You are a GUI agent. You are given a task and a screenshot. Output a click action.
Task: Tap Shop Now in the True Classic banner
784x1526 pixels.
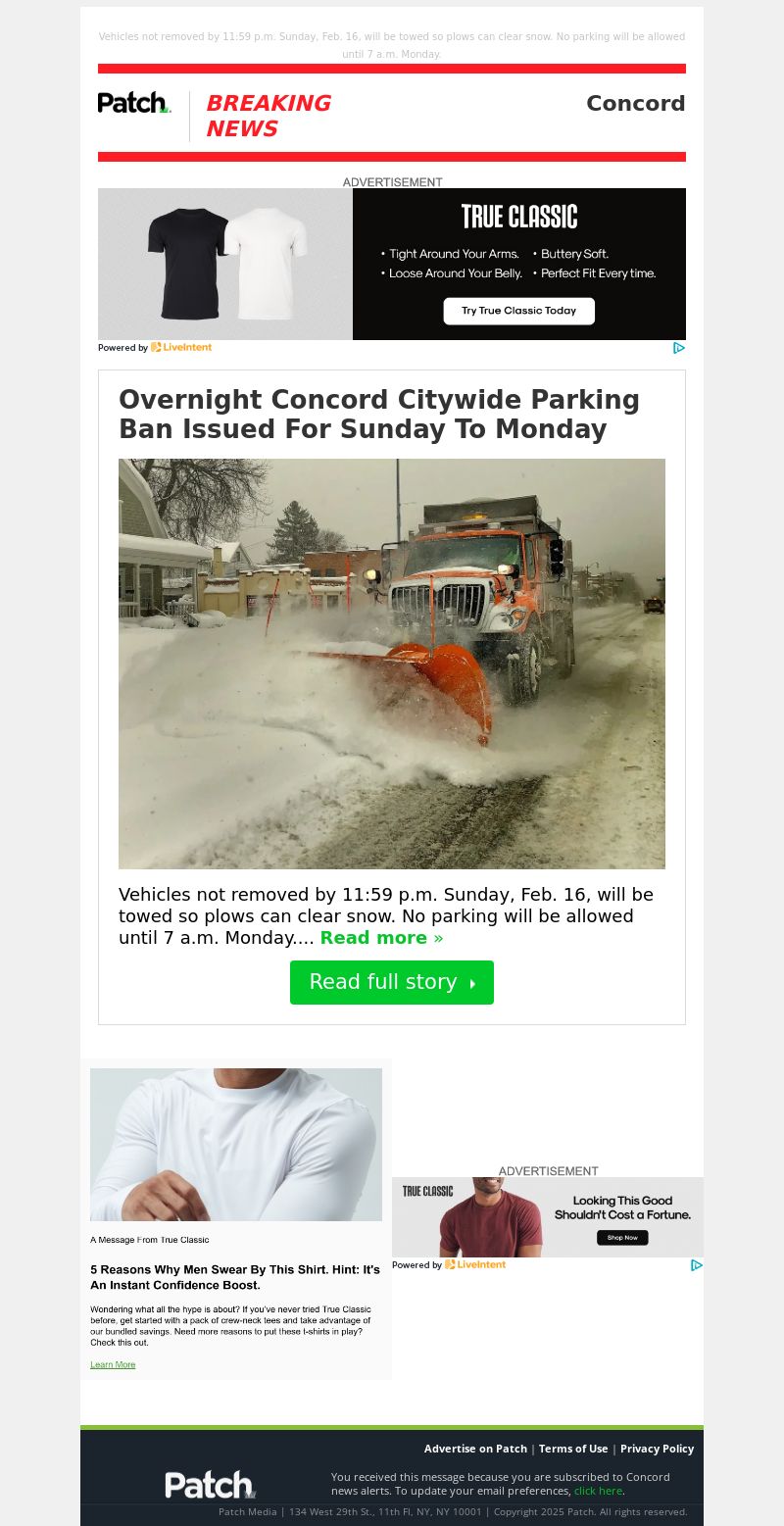622,1238
